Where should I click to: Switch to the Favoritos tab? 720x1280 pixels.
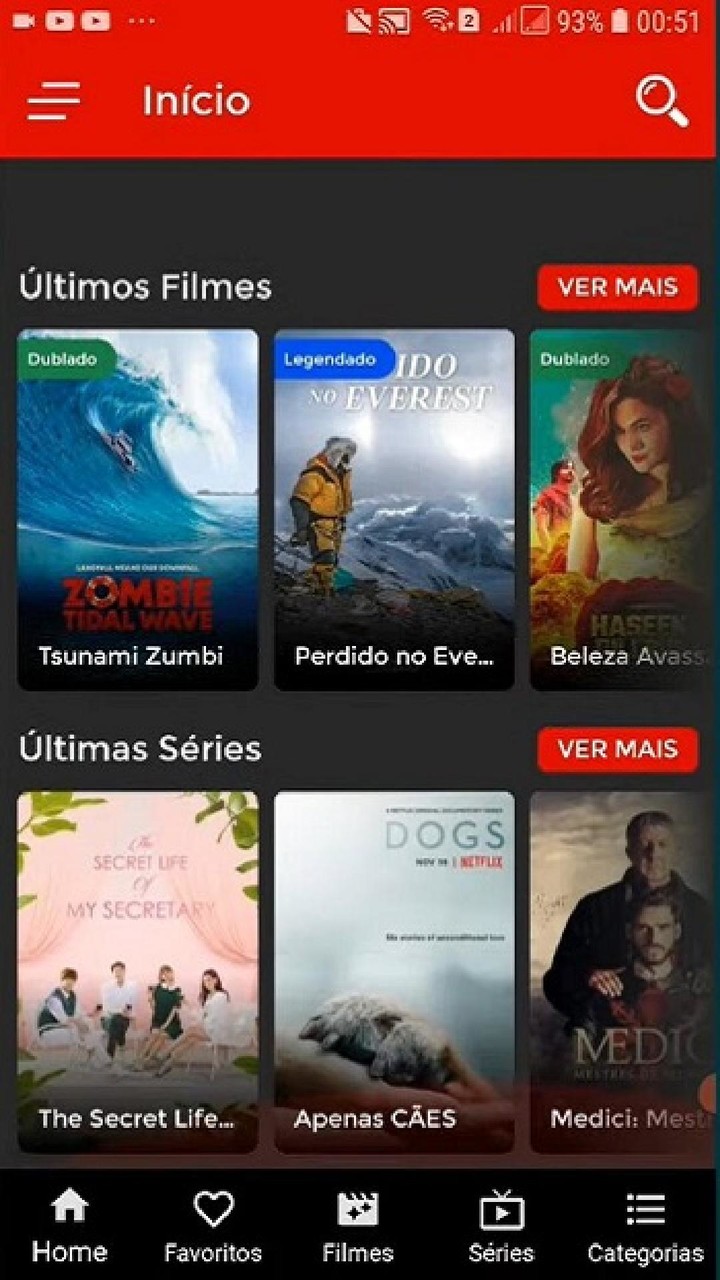[213, 1226]
